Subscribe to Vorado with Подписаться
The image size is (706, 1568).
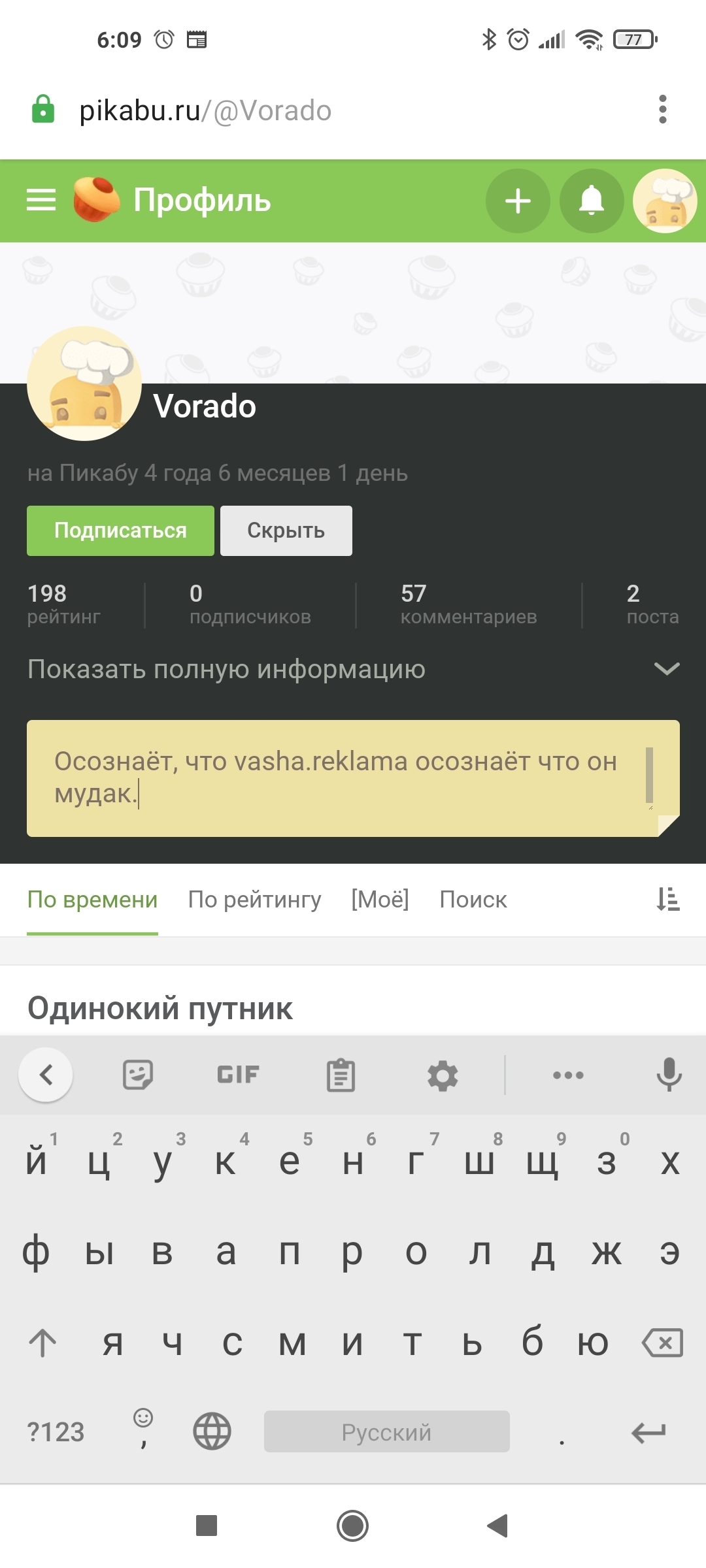120,531
